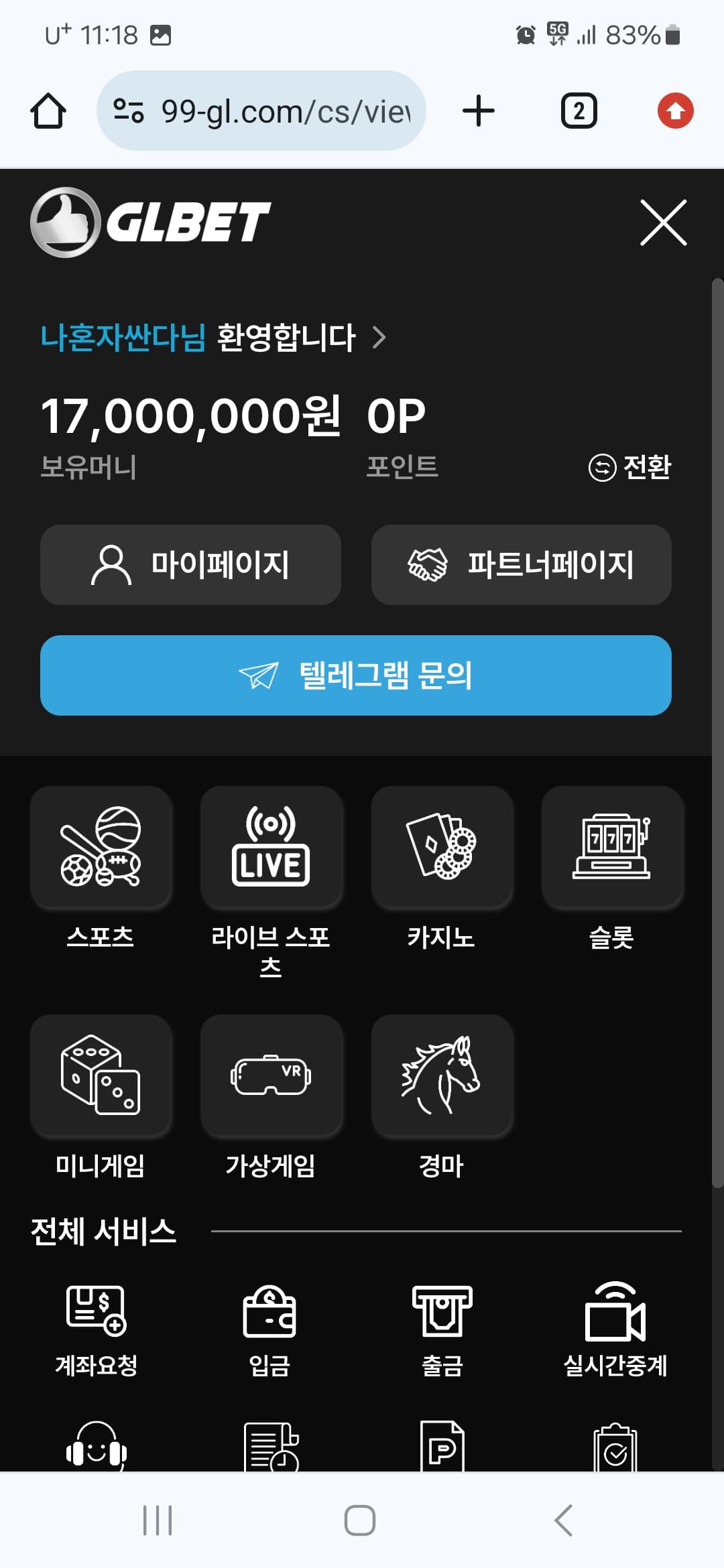Open the 라이브 스포츠 category
The width and height of the screenshot is (724, 1568).
(271, 848)
